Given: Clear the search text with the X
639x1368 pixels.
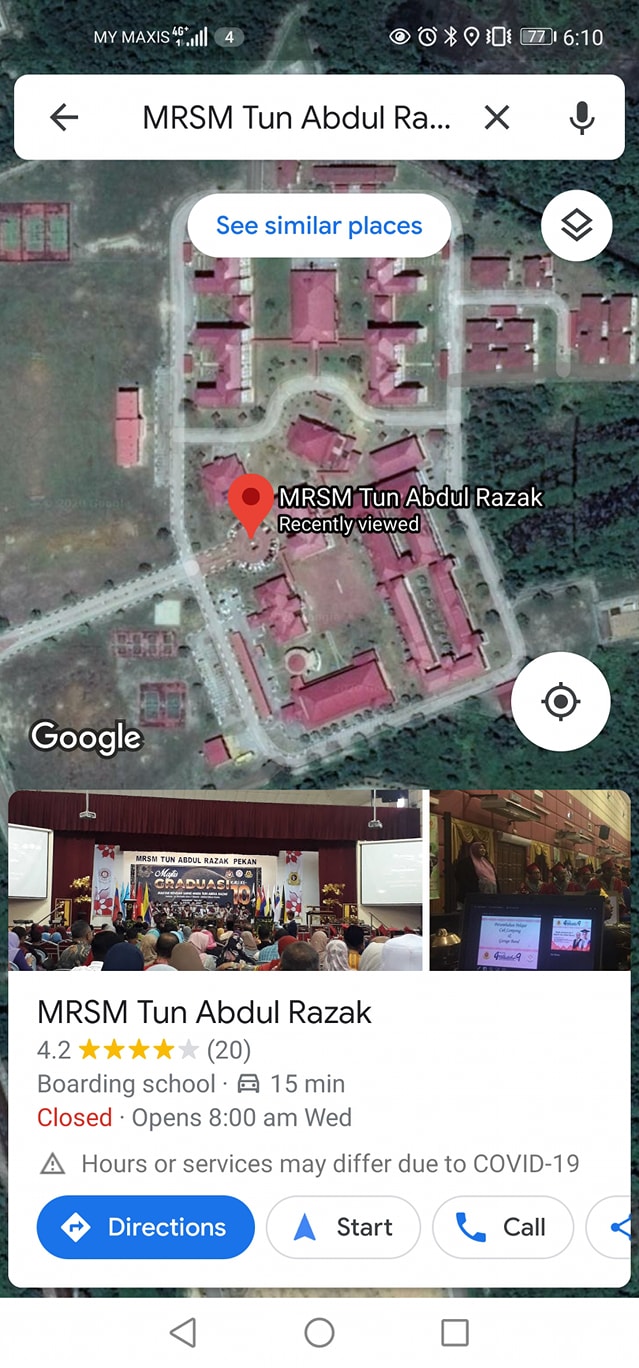Looking at the screenshot, I should [x=496, y=118].
